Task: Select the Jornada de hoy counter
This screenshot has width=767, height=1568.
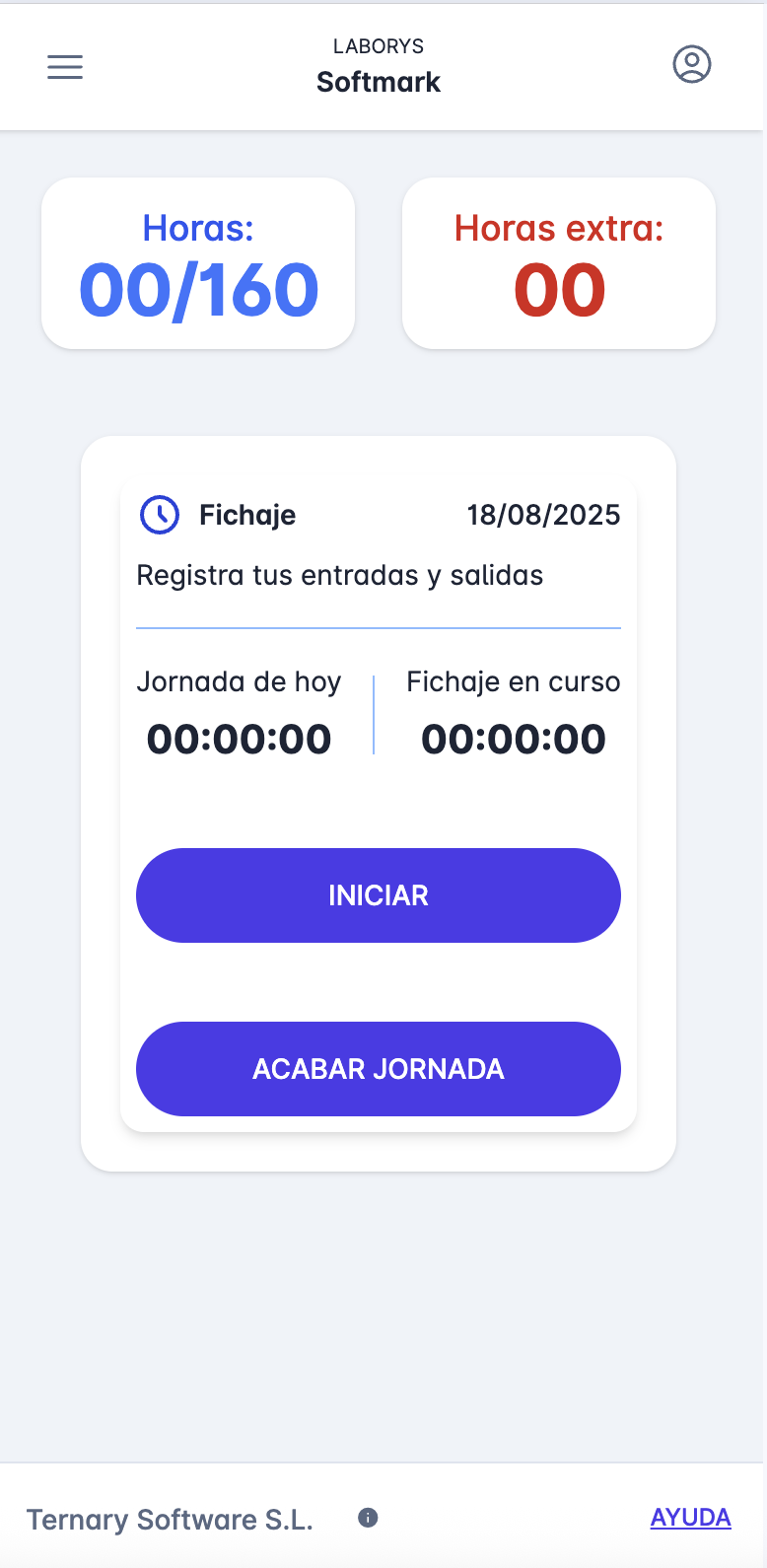Action: click(239, 681)
